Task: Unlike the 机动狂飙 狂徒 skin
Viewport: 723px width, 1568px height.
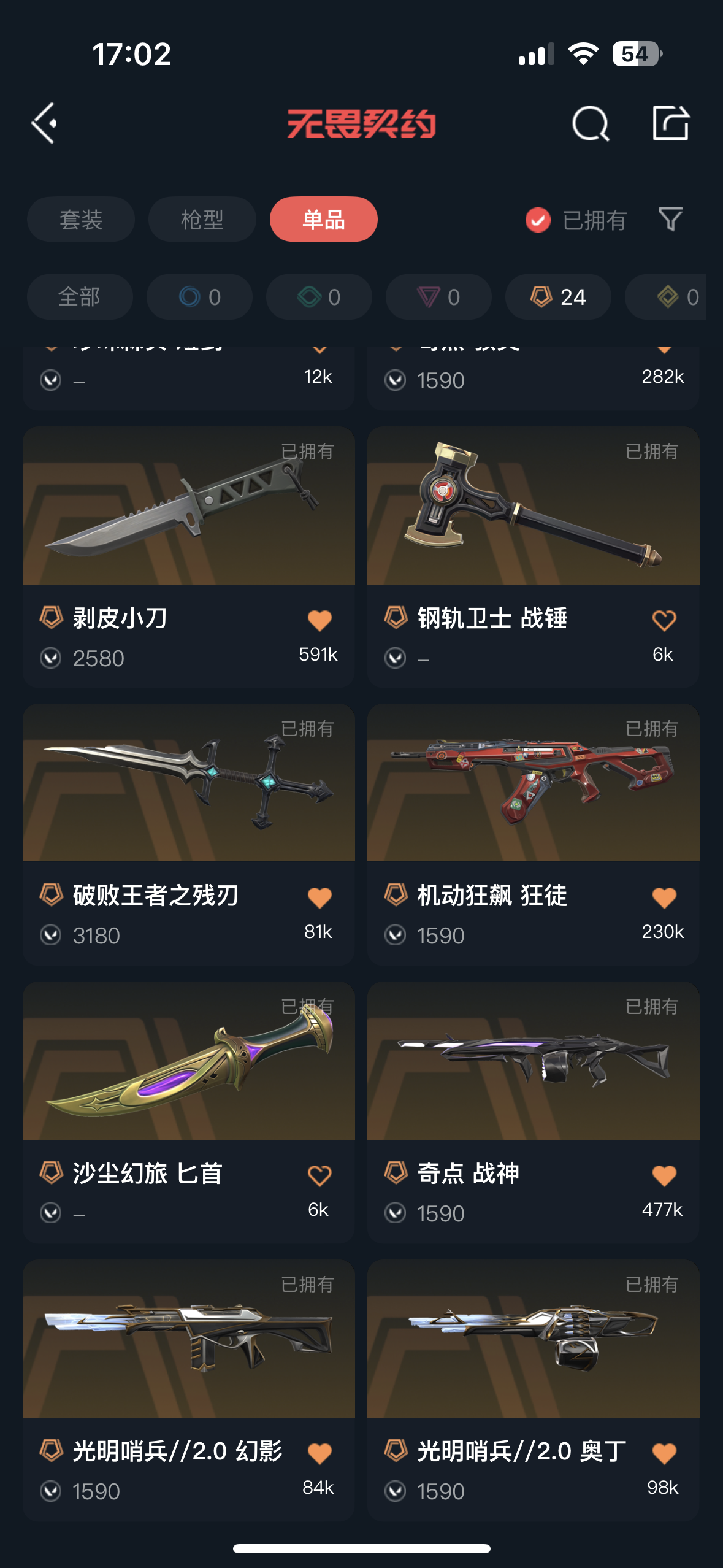Action: pyautogui.click(x=664, y=898)
